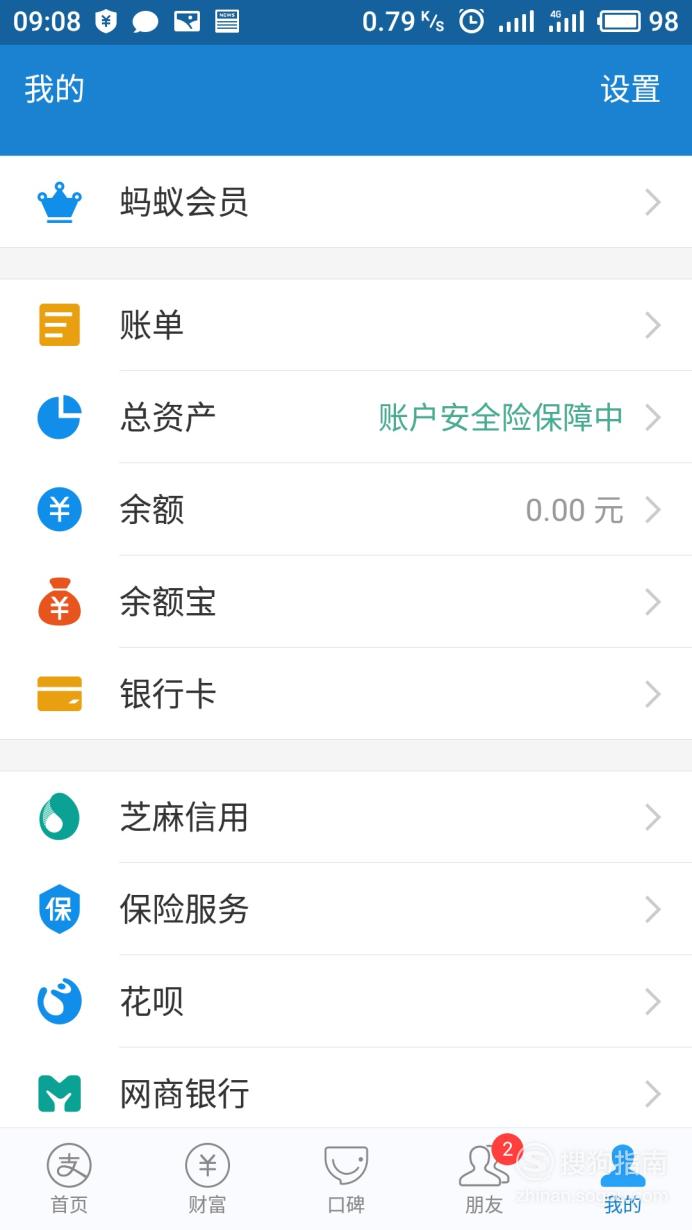The height and width of the screenshot is (1230, 692).
Task: Switch to the 财富 tab
Action: point(207,1180)
